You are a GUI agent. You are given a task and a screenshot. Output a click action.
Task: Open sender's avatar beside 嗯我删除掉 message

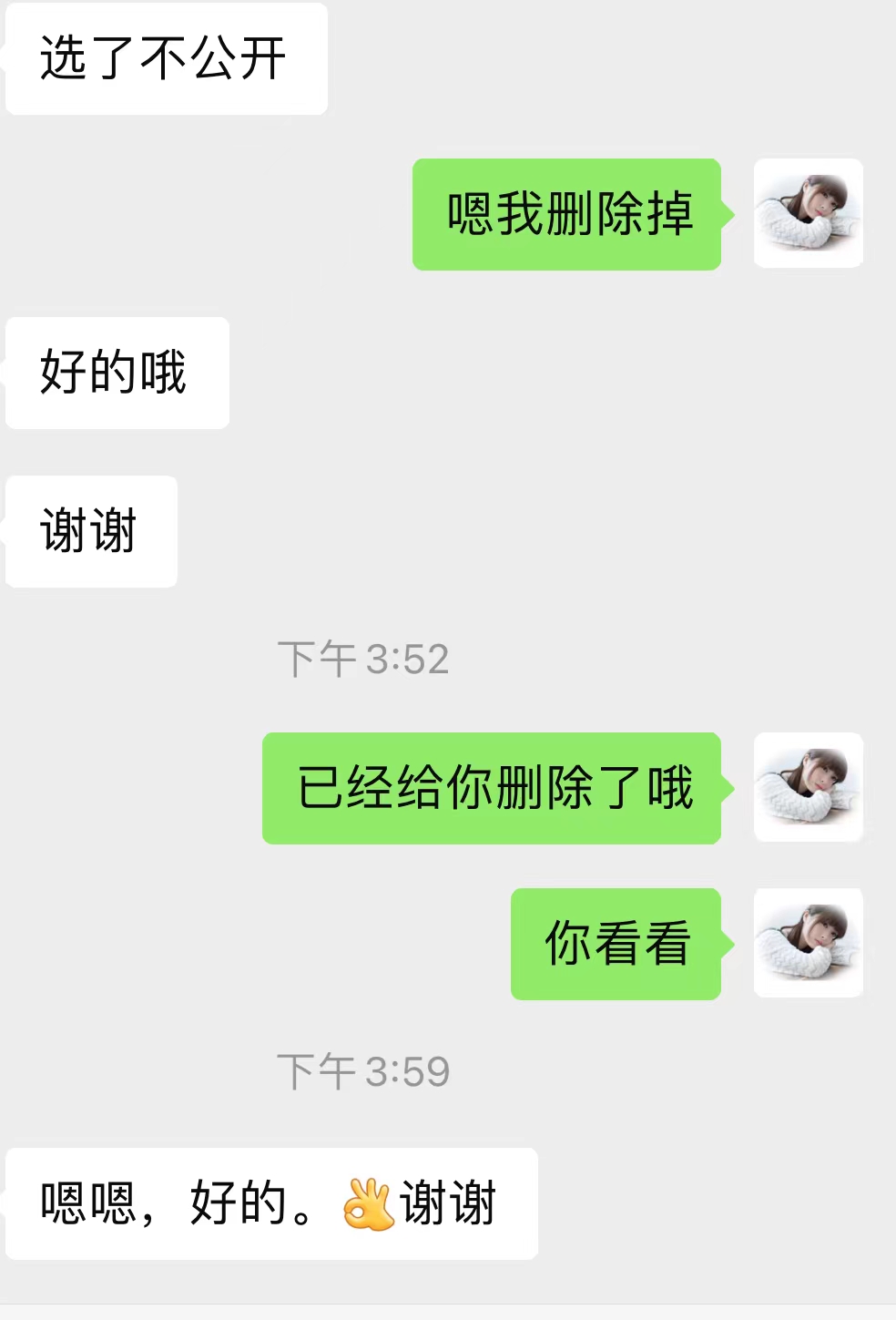pyautogui.click(x=808, y=213)
